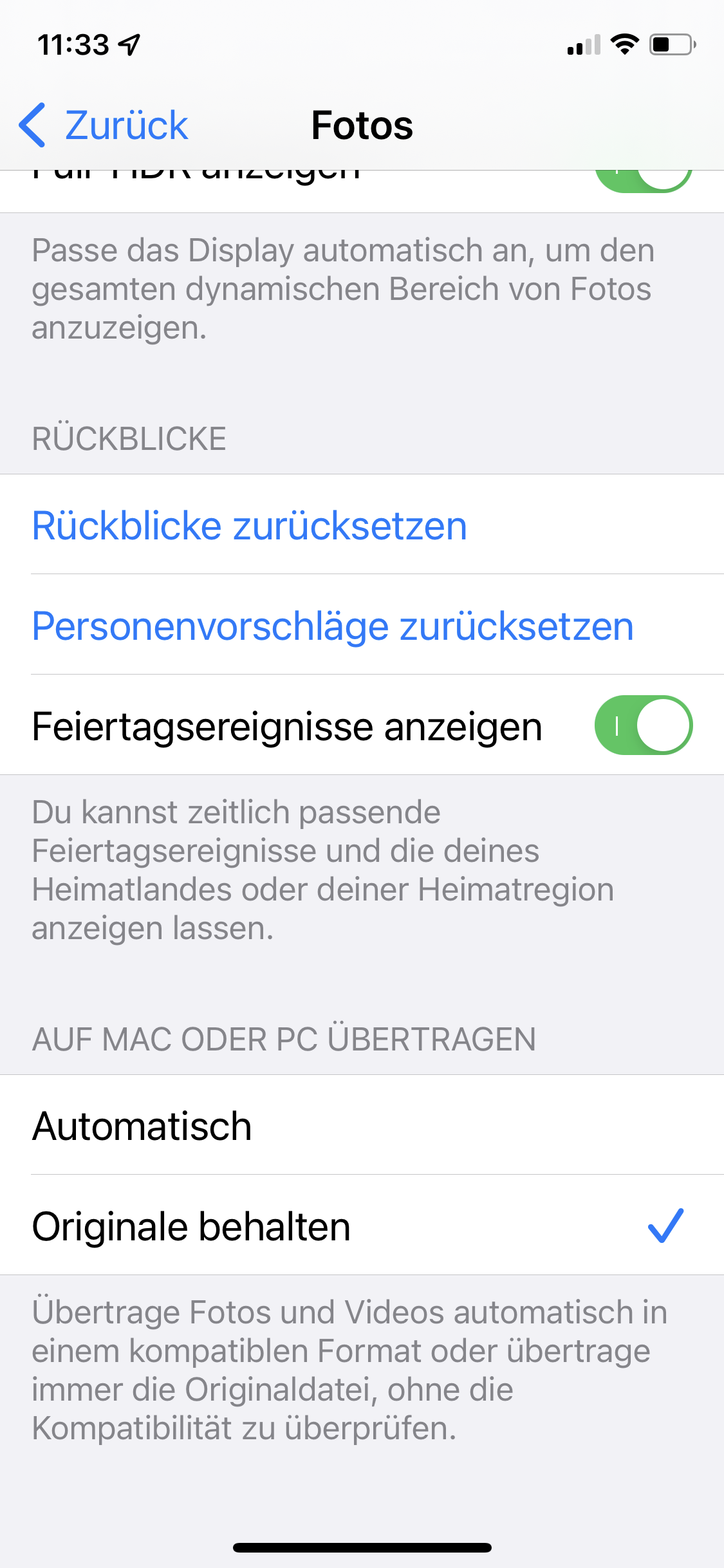The image size is (724, 1568).
Task: Toggle Feiertagsereignisse anzeigen off
Action: (x=643, y=725)
